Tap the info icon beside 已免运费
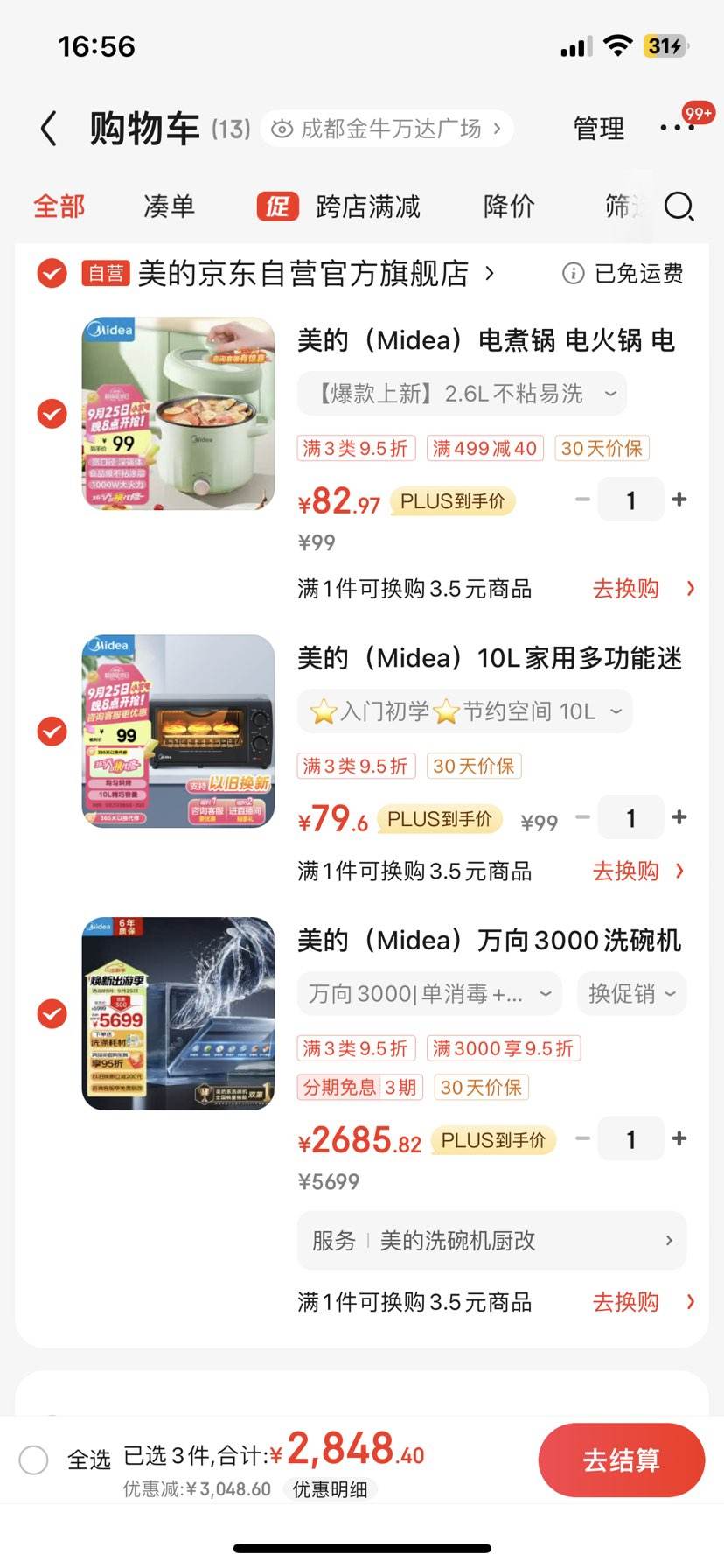 pyautogui.click(x=572, y=274)
